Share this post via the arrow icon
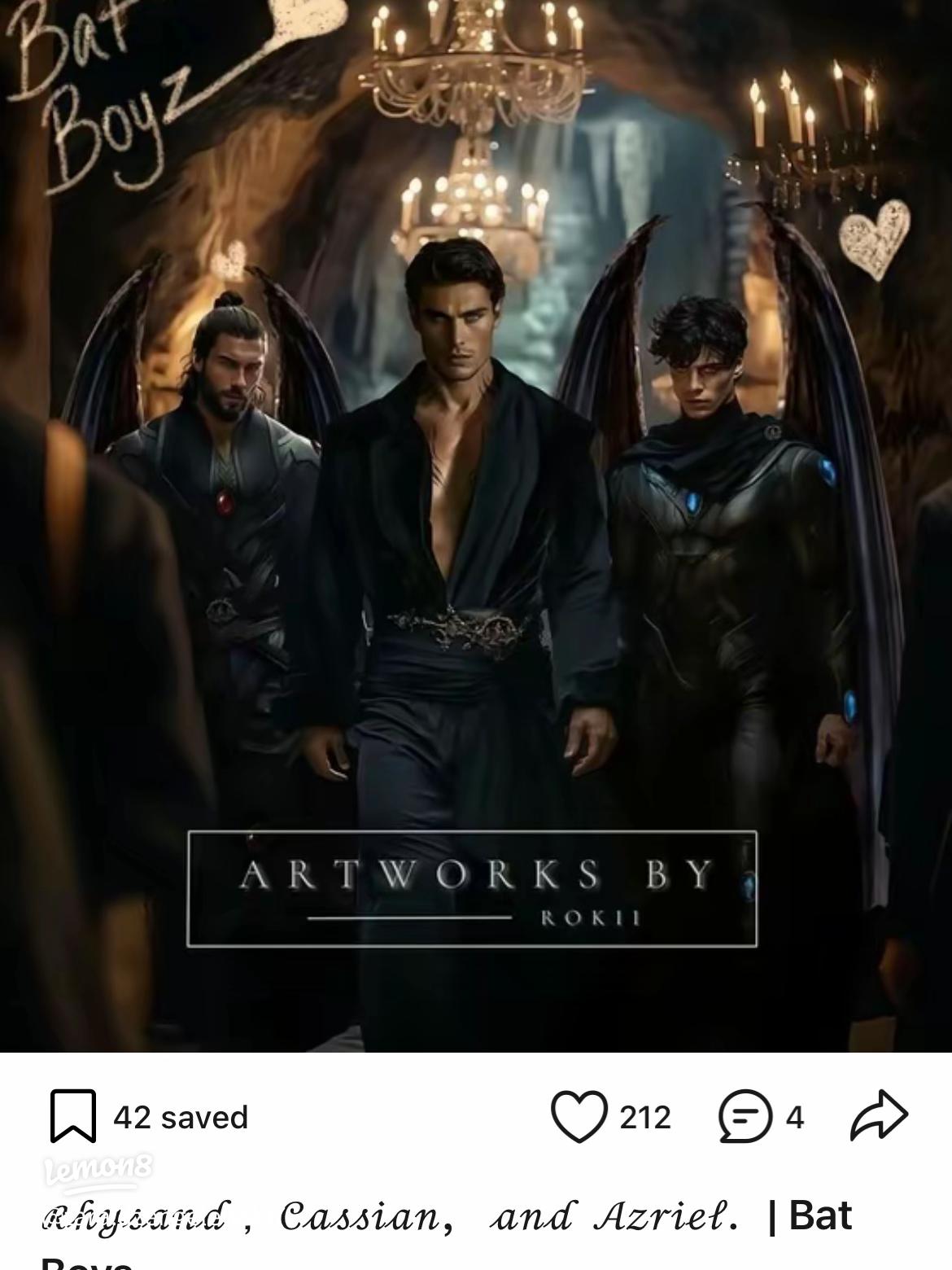Viewport: 952px width, 1270px height. (879, 1115)
